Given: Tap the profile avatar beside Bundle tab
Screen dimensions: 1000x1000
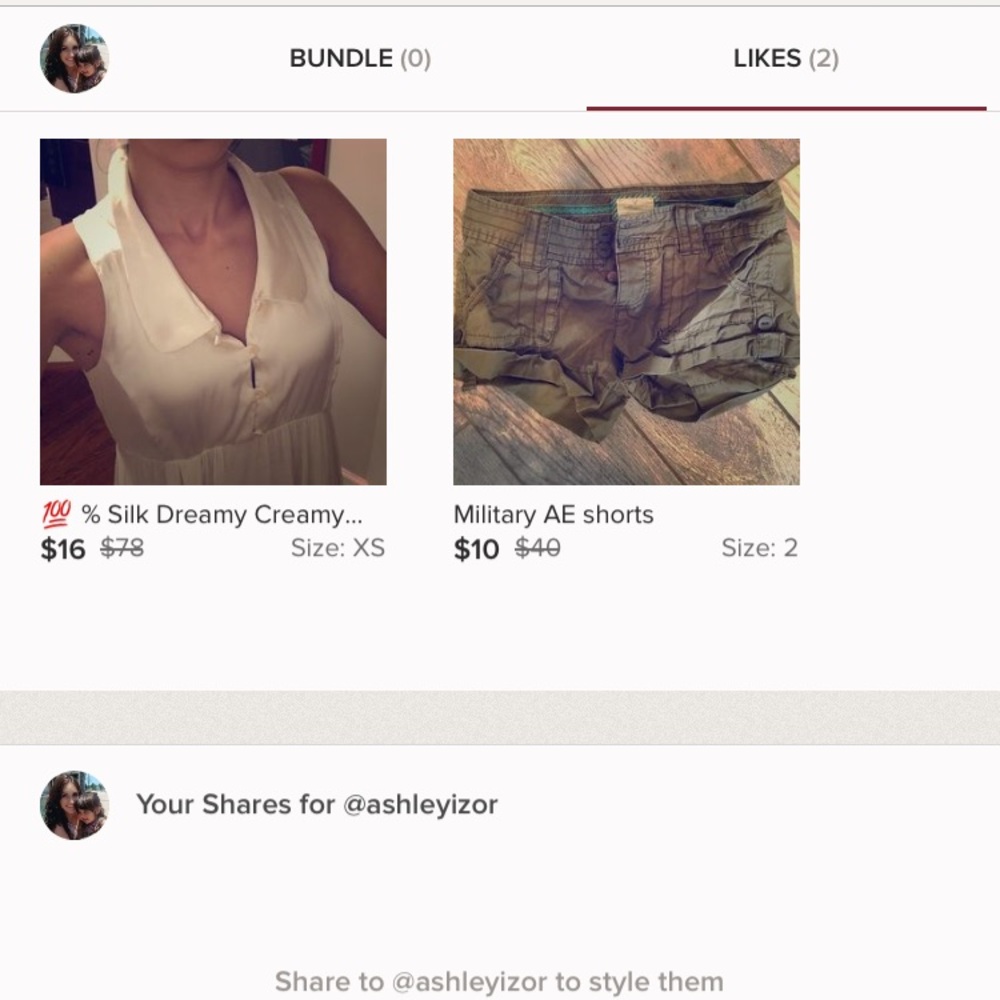Looking at the screenshot, I should click(x=74, y=59).
